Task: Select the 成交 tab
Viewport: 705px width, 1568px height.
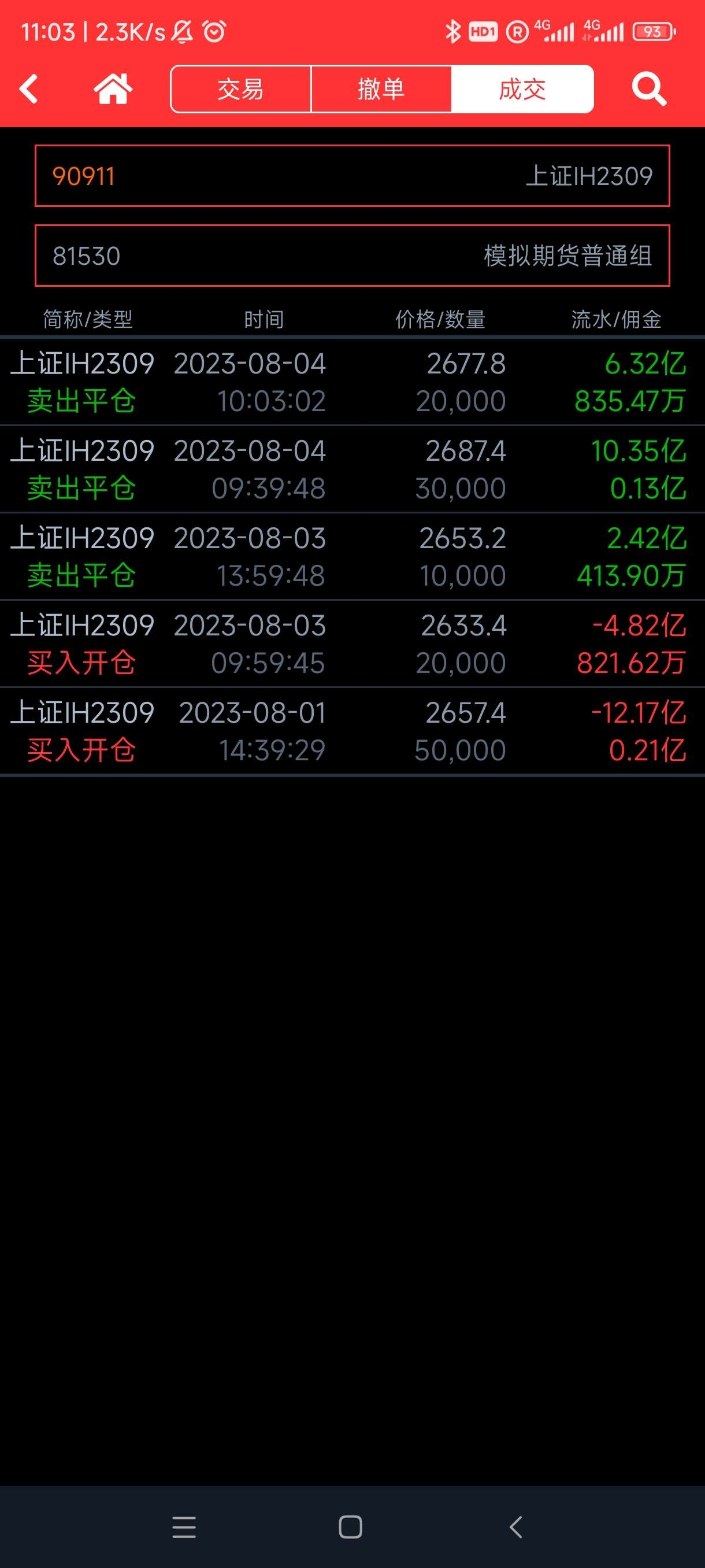Action: pyautogui.click(x=522, y=89)
